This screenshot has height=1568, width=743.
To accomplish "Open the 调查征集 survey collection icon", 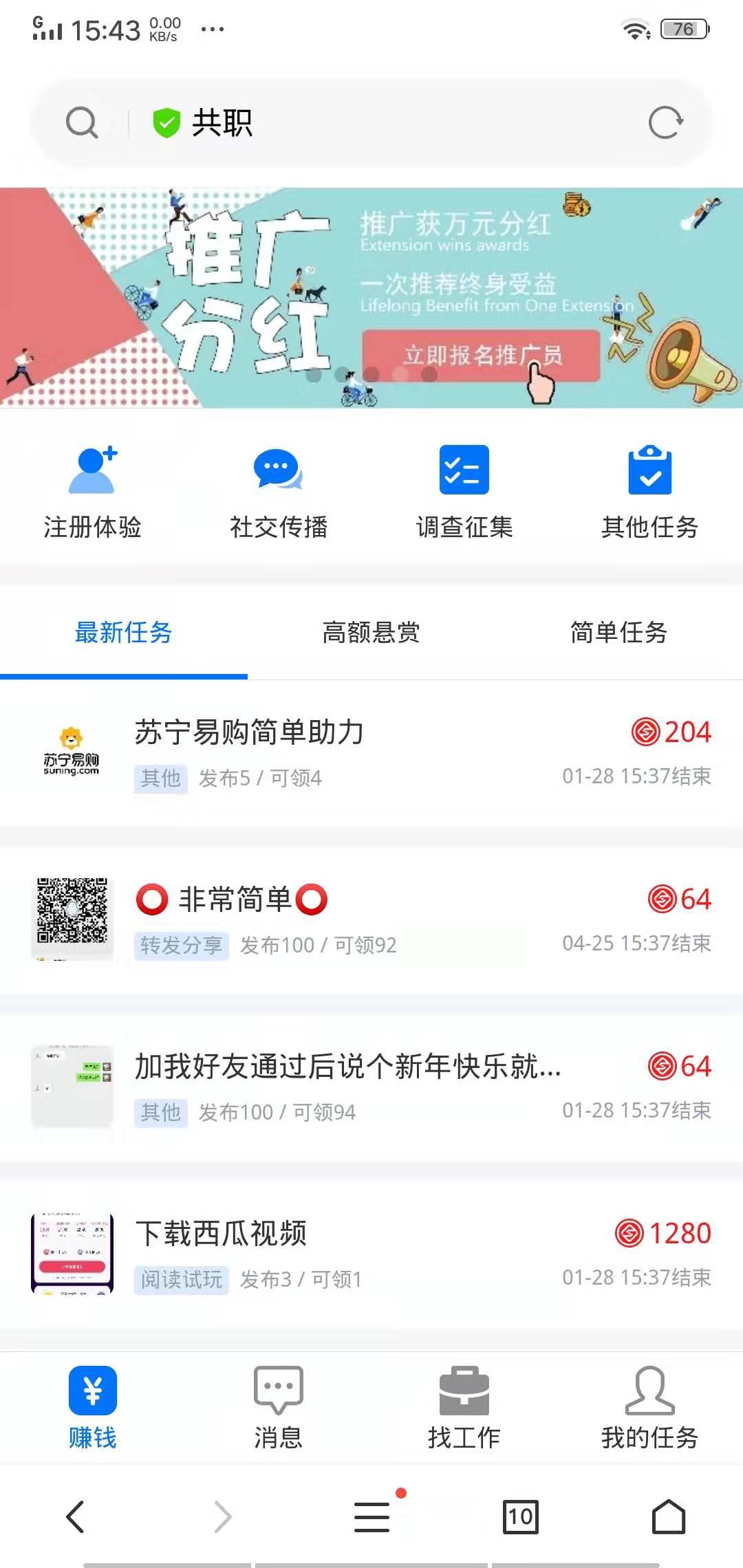I will (x=464, y=488).
